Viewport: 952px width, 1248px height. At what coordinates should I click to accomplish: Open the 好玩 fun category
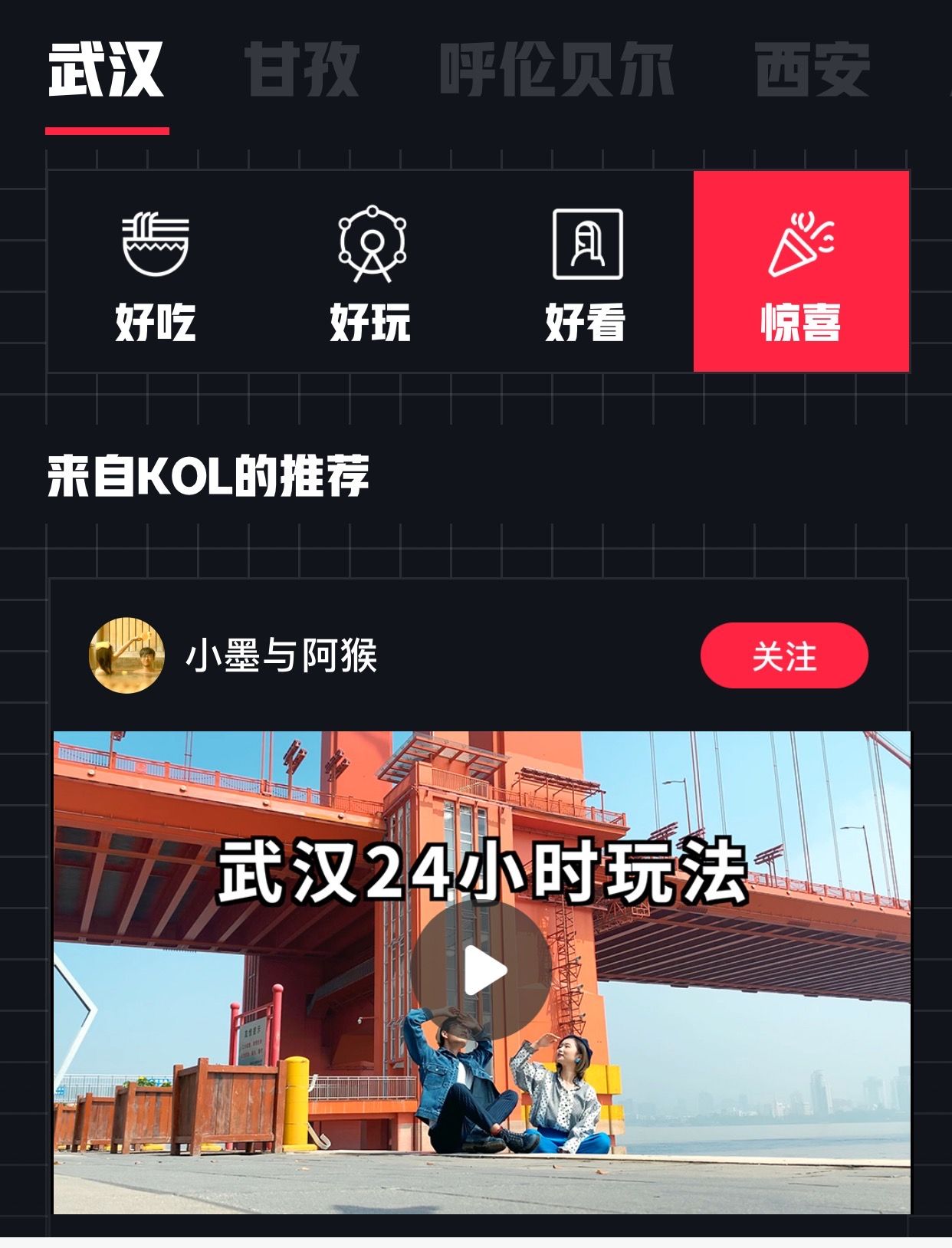coord(371,272)
